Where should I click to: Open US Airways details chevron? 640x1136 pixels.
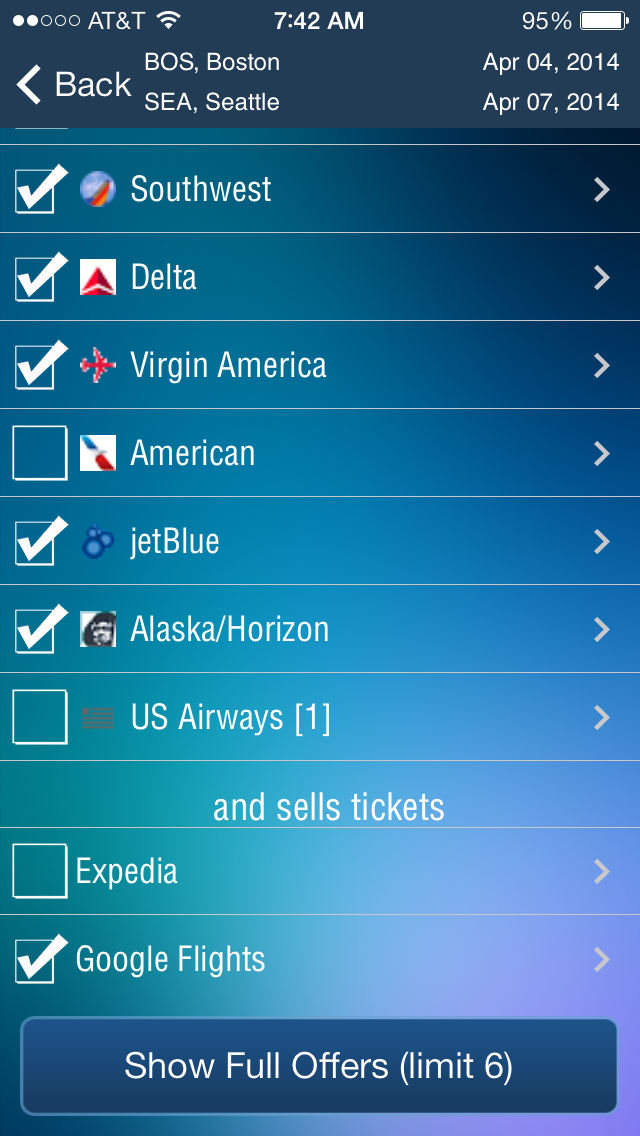point(602,717)
